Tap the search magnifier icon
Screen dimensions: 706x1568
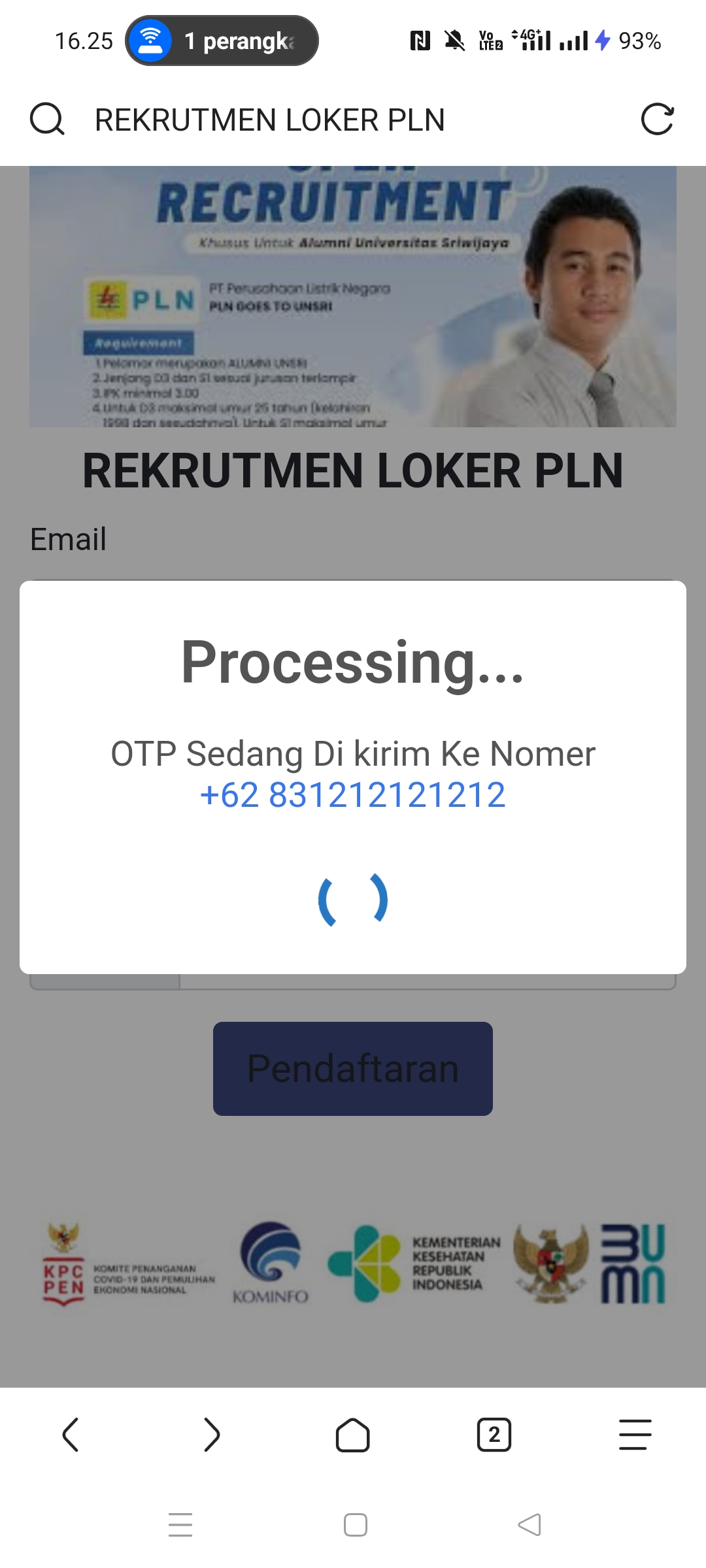[47, 120]
